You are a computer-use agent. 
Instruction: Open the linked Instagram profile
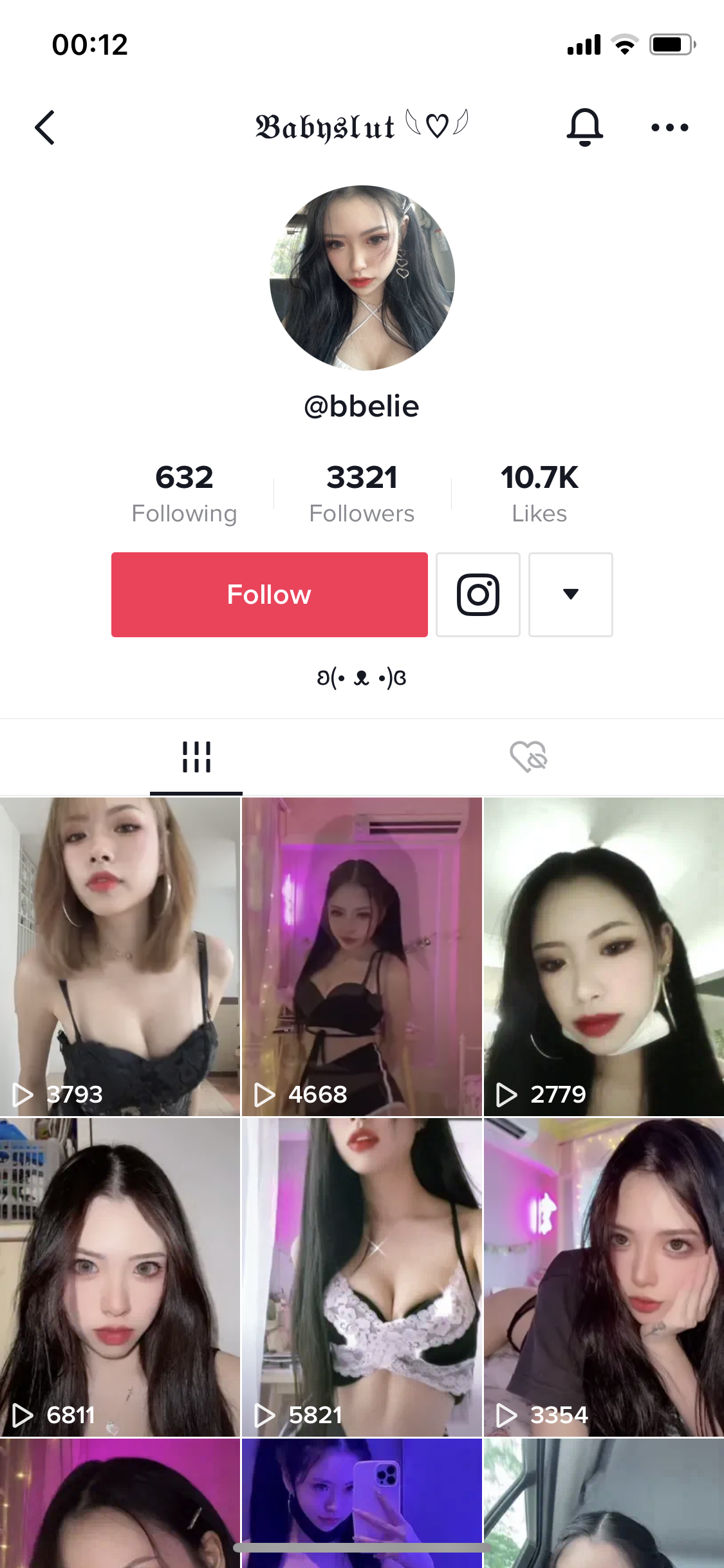pyautogui.click(x=478, y=595)
